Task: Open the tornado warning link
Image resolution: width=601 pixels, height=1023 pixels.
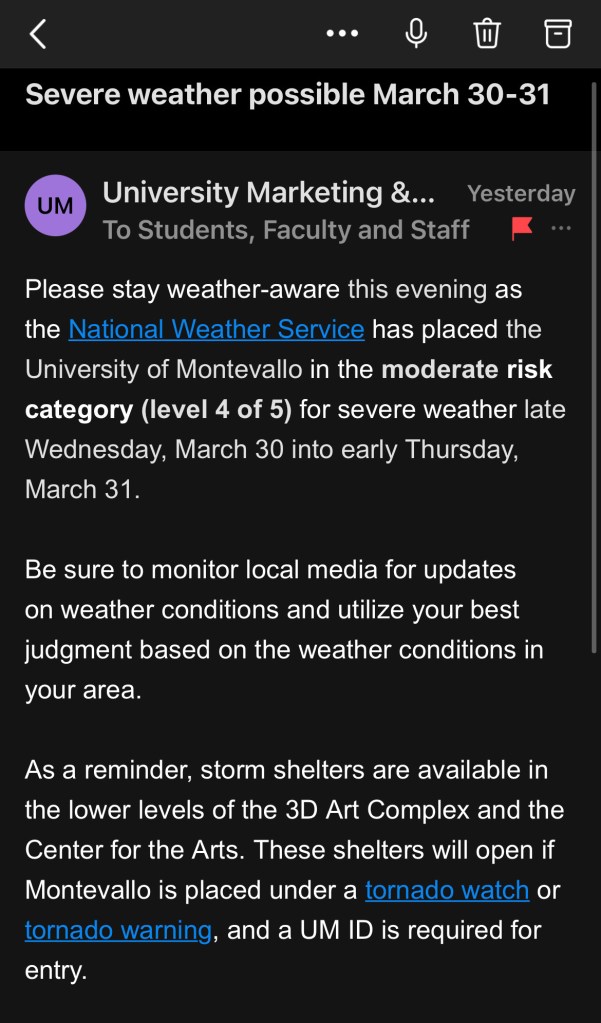Action: pyautogui.click(x=118, y=930)
